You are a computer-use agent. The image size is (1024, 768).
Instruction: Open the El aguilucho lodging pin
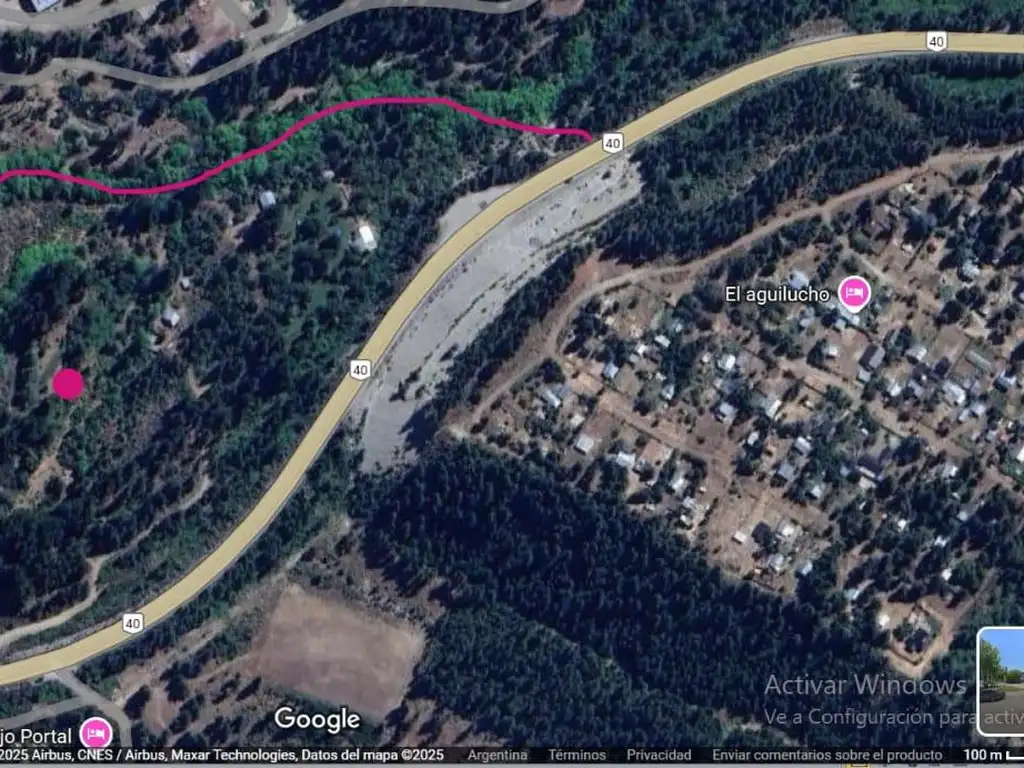click(x=854, y=293)
